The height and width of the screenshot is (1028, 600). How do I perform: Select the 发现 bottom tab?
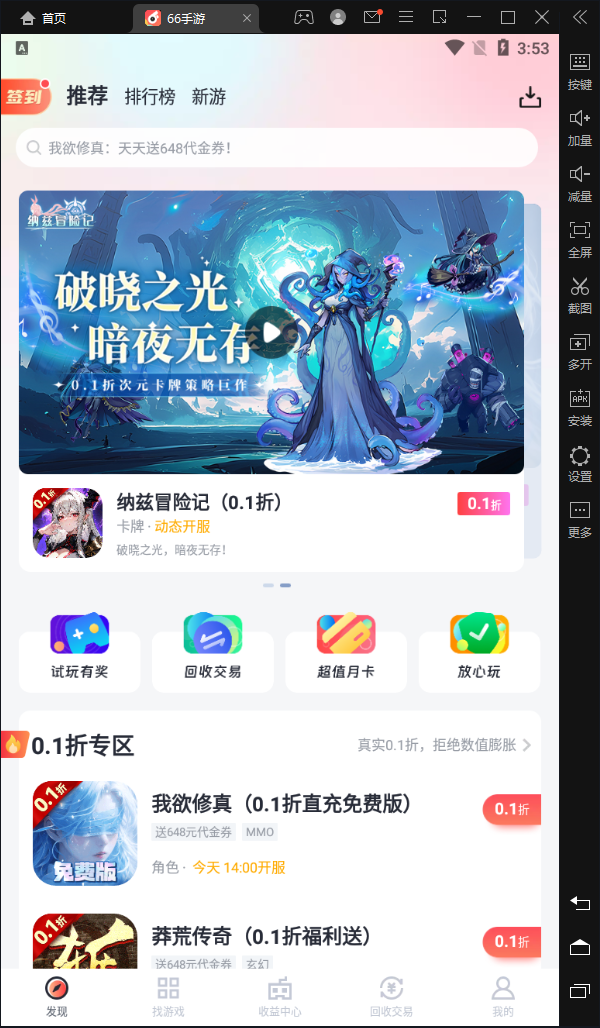pos(57,996)
